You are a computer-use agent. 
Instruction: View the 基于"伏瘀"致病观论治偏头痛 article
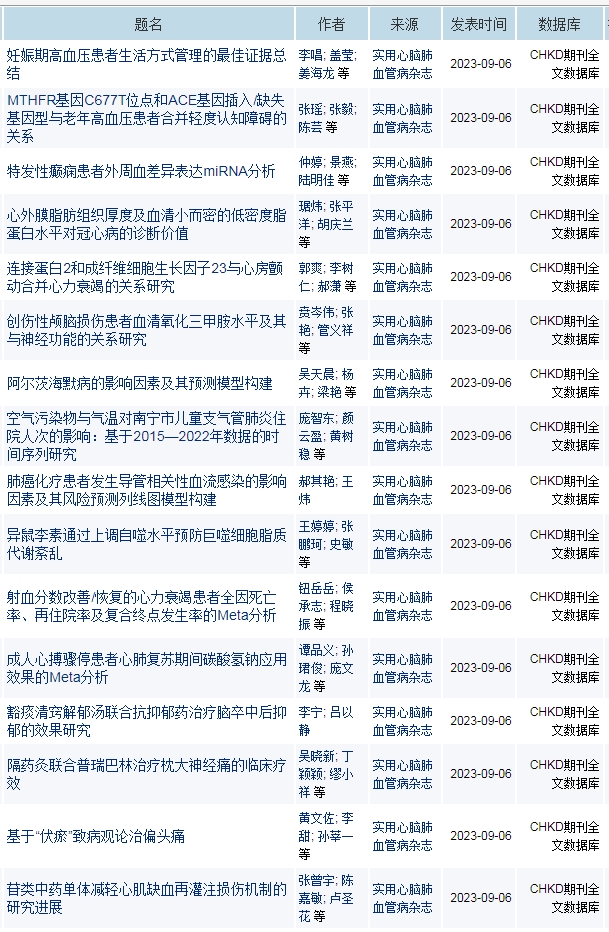point(96,836)
